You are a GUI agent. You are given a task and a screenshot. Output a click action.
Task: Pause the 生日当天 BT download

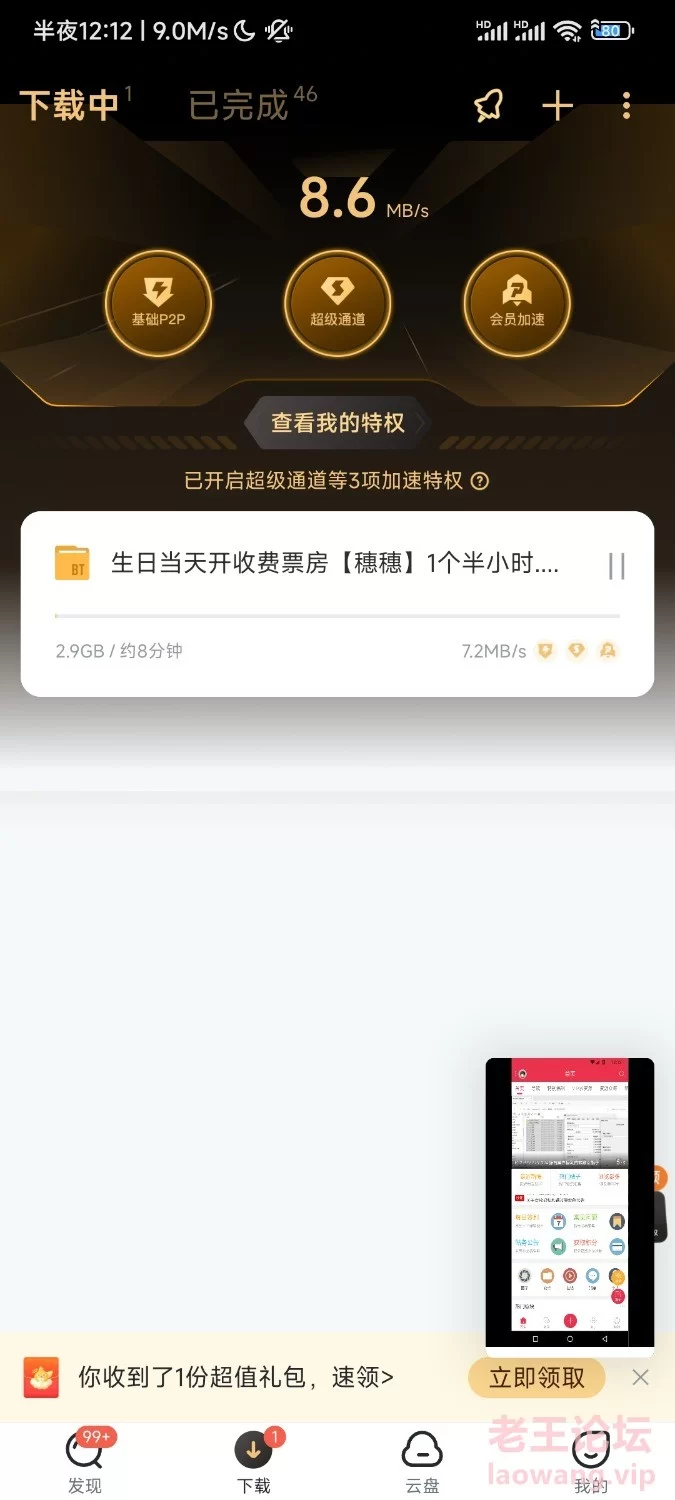(616, 566)
